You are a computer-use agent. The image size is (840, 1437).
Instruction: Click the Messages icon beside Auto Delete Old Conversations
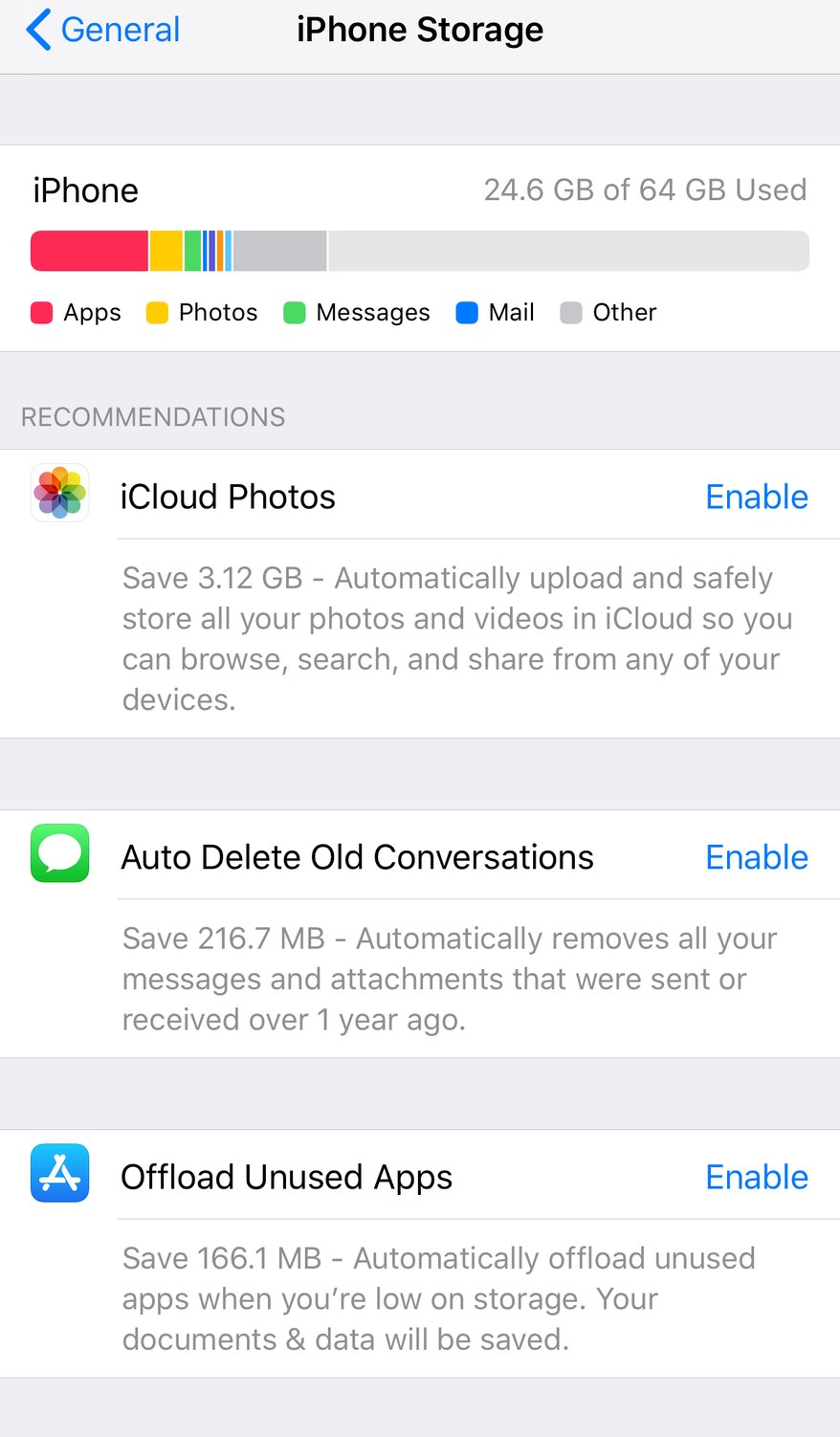pyautogui.click(x=59, y=853)
